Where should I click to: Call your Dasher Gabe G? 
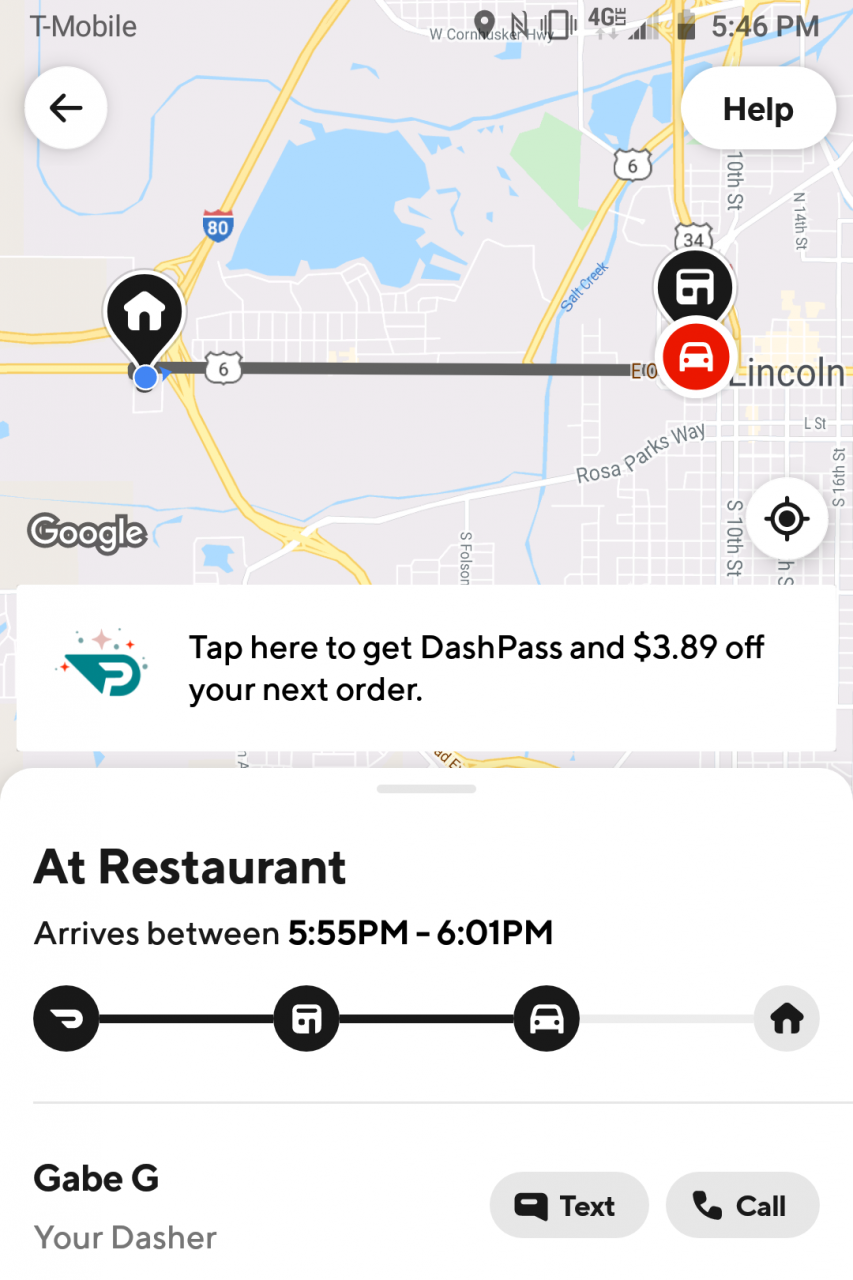742,1206
